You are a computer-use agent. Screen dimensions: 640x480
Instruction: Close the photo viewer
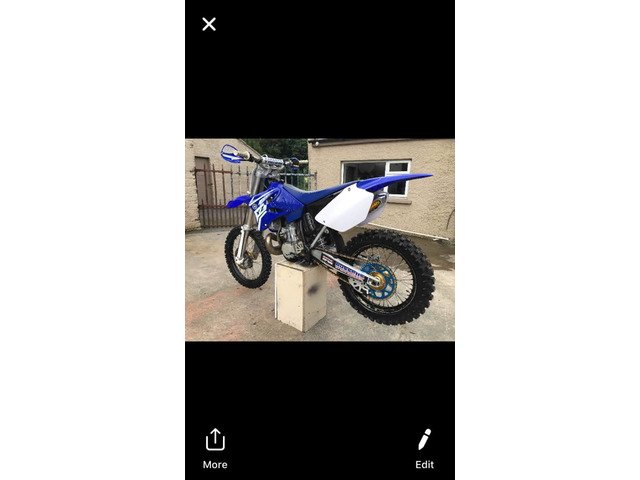click(209, 24)
